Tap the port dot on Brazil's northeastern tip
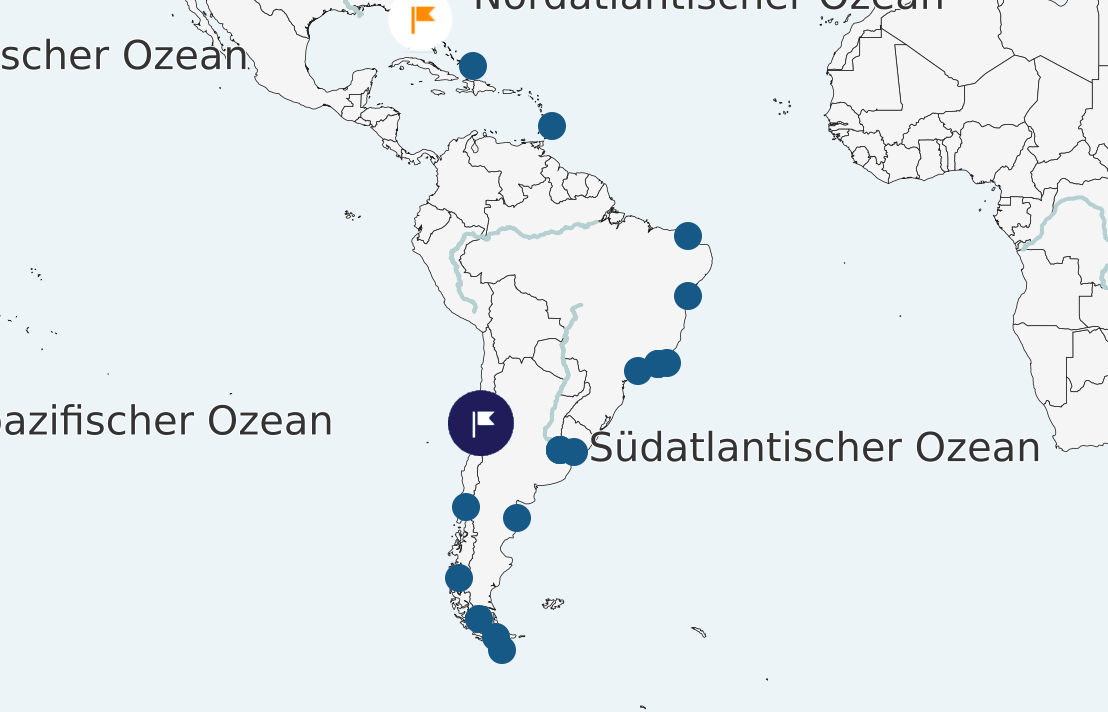 pyautogui.click(x=688, y=236)
